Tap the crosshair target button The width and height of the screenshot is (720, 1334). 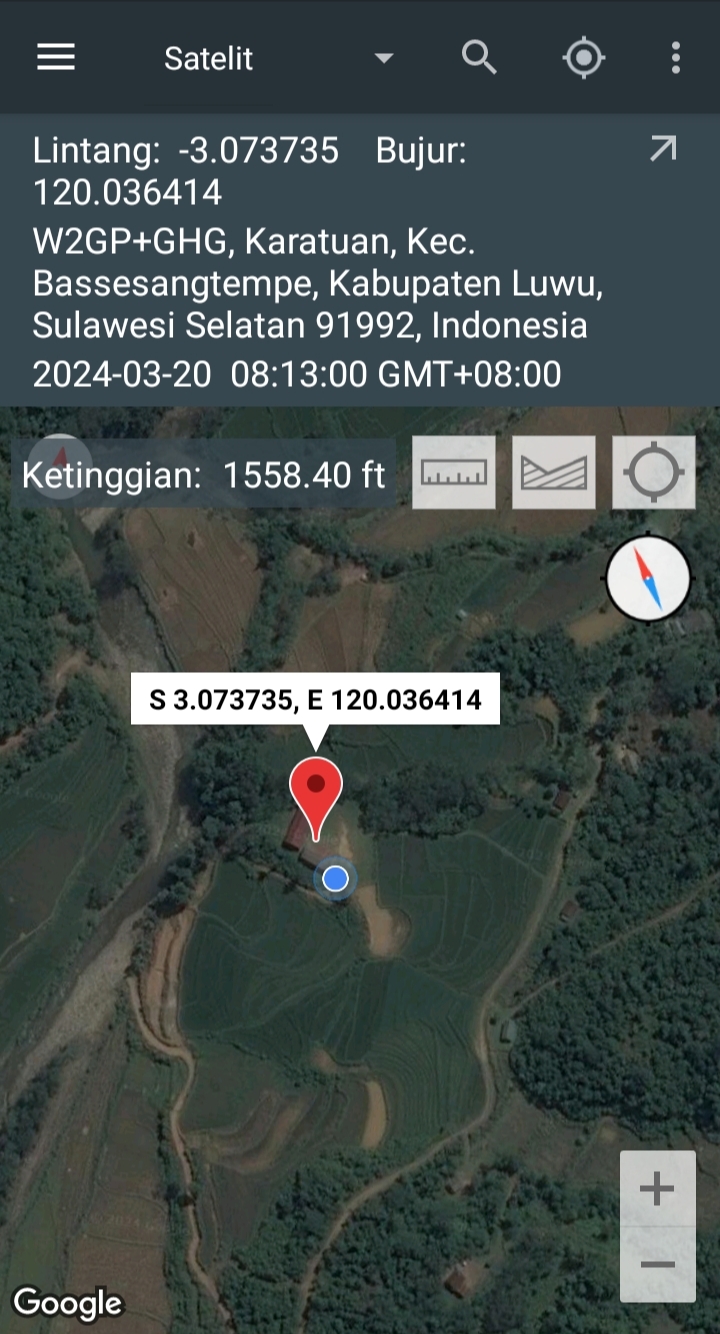point(654,472)
